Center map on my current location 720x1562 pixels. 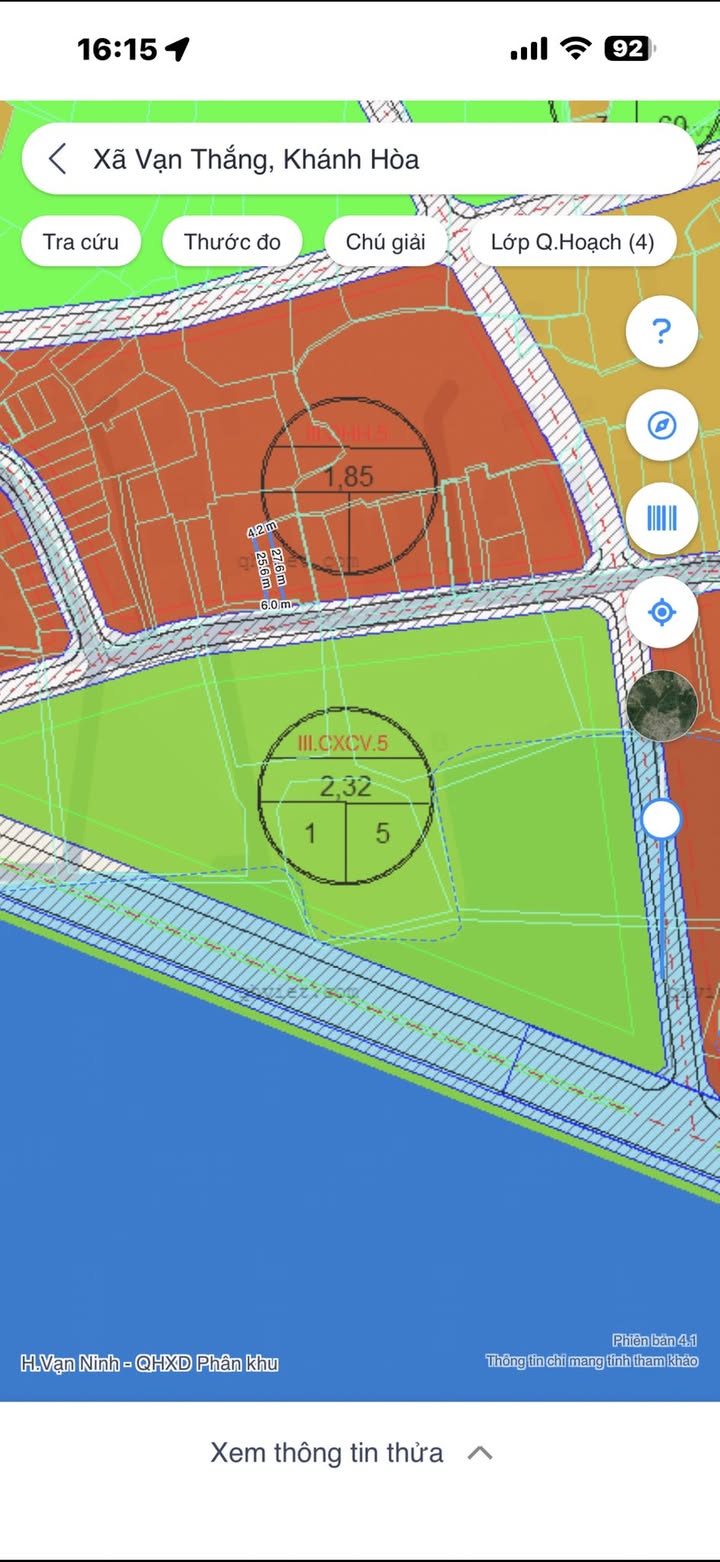tap(661, 612)
